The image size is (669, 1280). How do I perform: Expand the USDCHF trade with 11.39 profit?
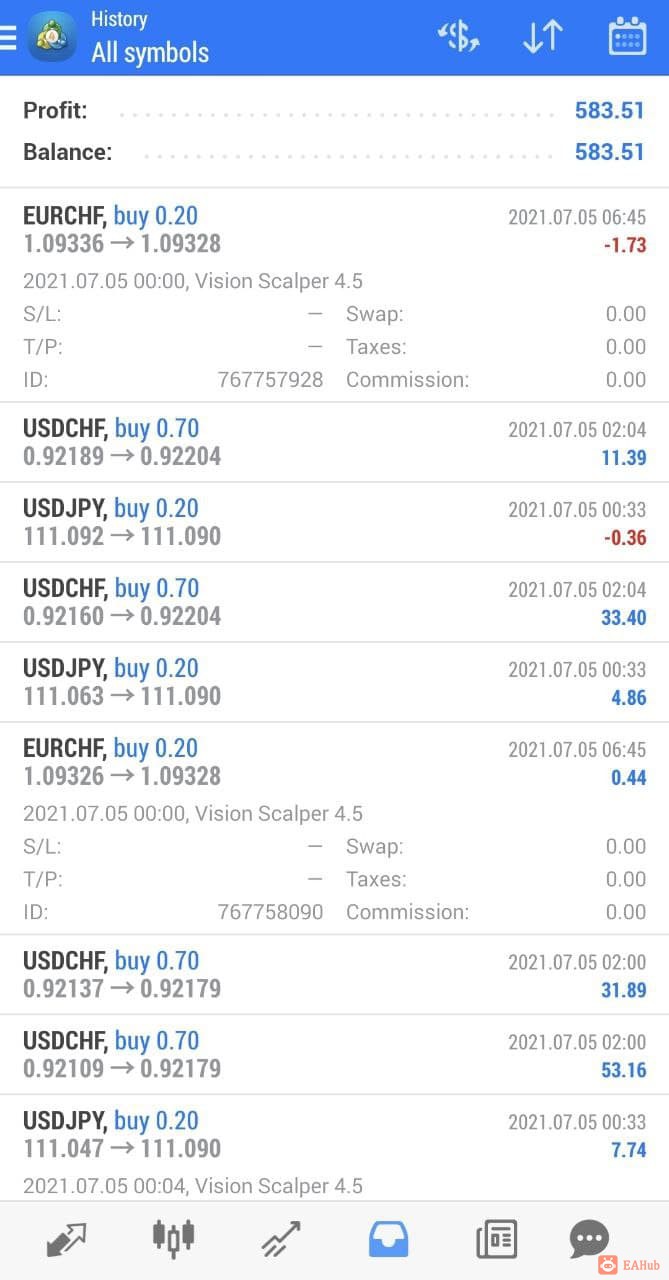tap(334, 442)
